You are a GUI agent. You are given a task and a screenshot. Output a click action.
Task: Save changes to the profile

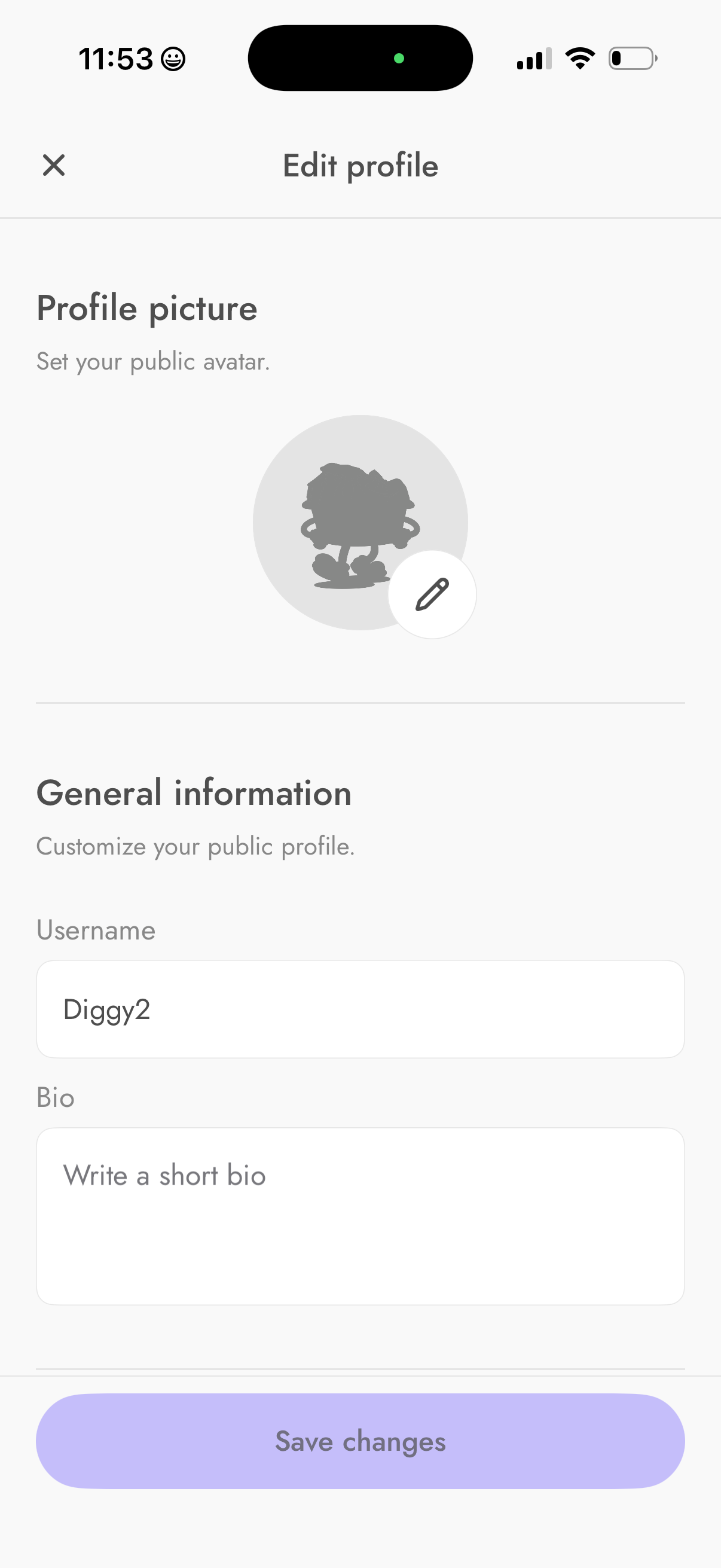360,1441
